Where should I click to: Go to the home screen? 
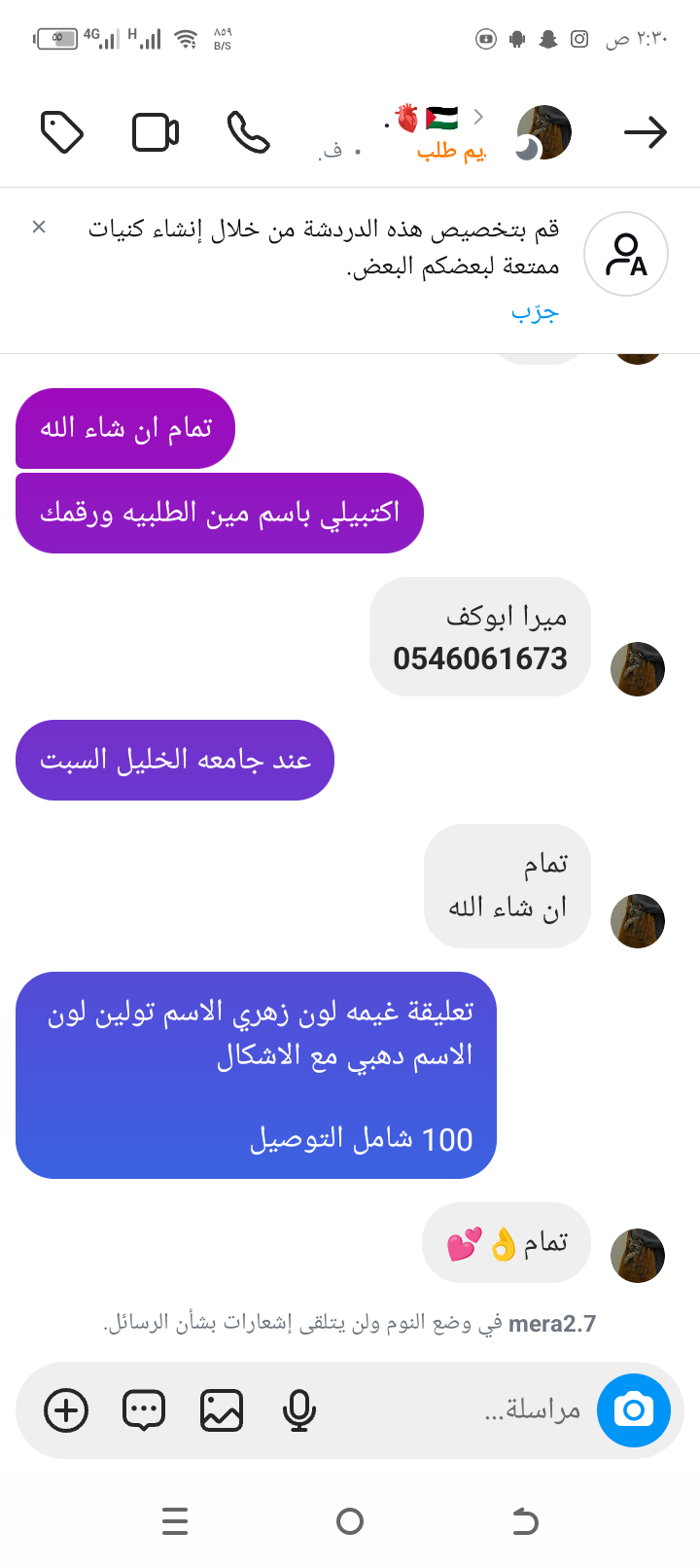point(350,1520)
